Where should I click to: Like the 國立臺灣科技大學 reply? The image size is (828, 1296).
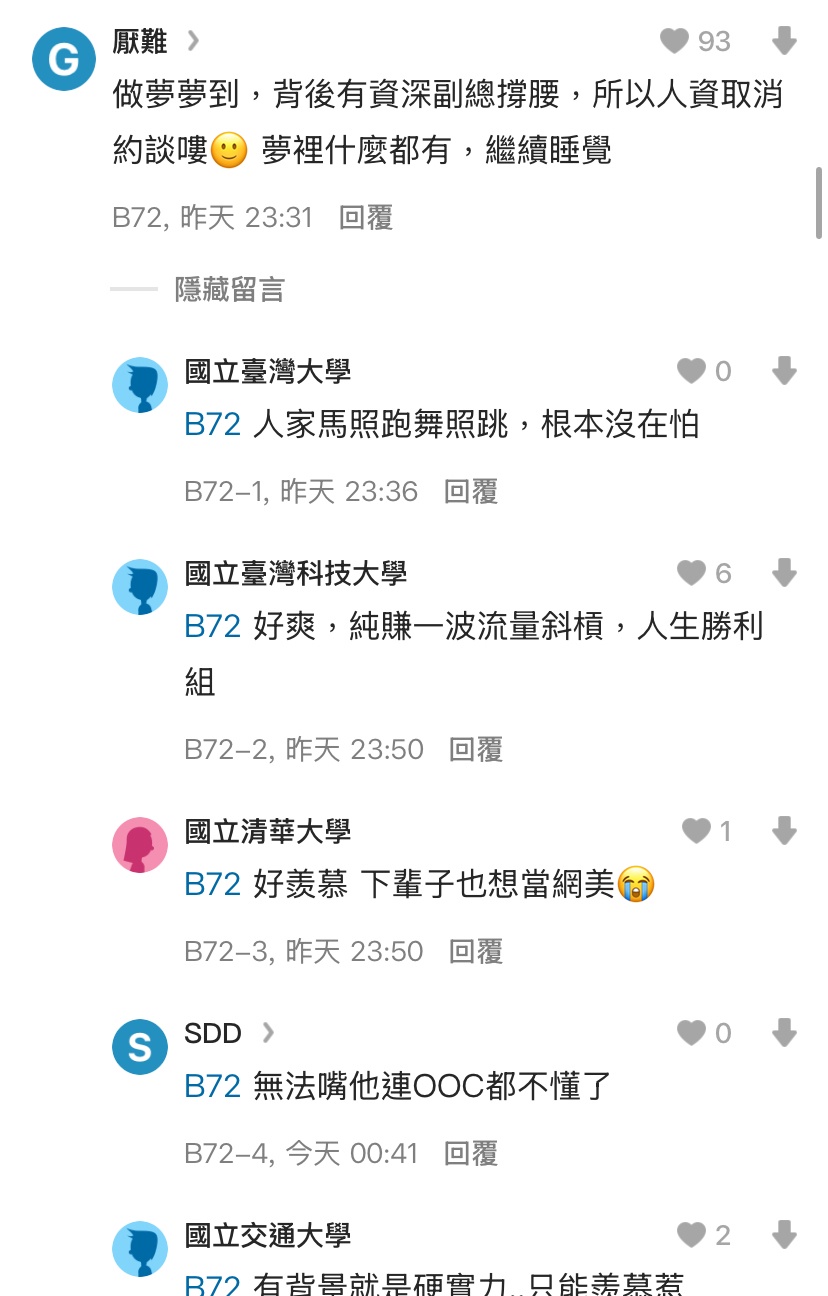coord(691,573)
